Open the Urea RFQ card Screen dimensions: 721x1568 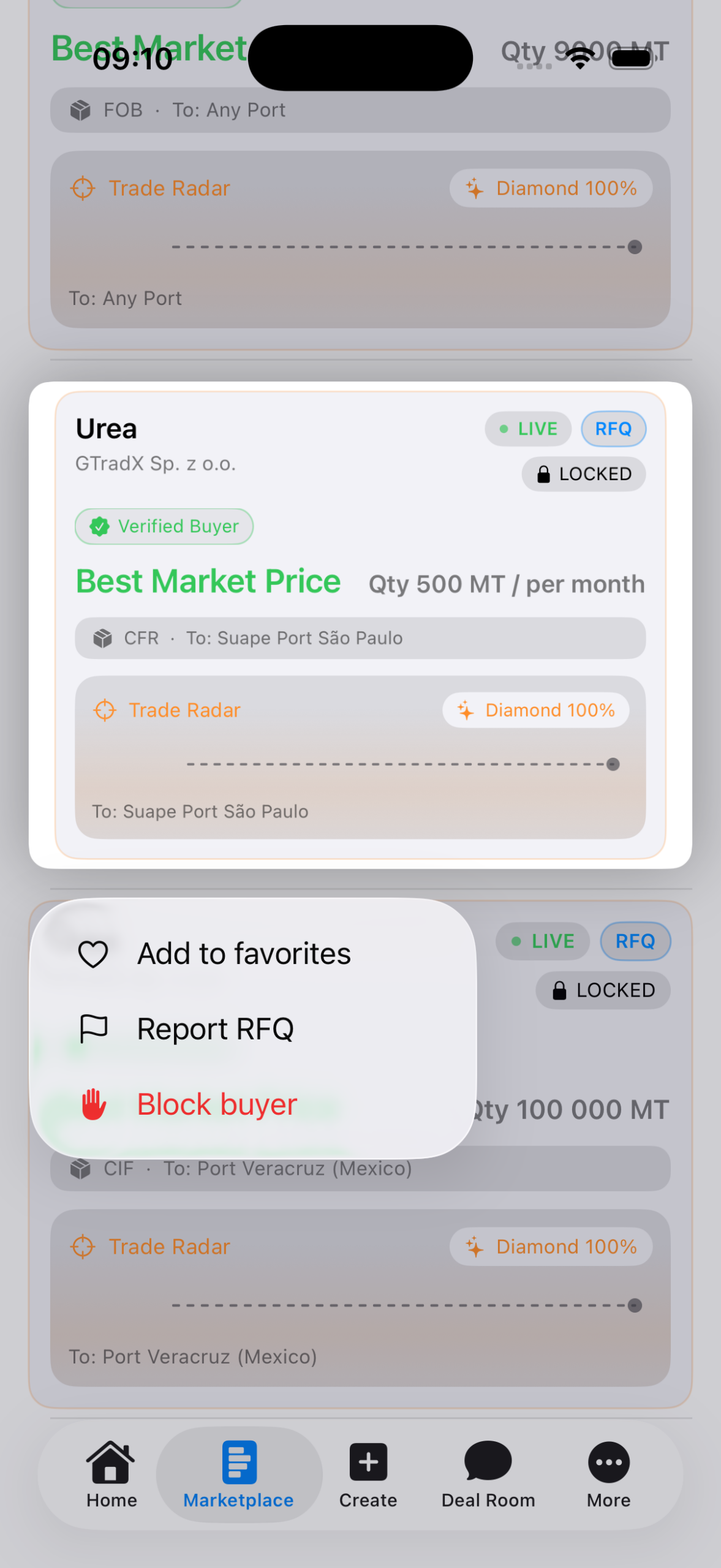click(x=360, y=625)
